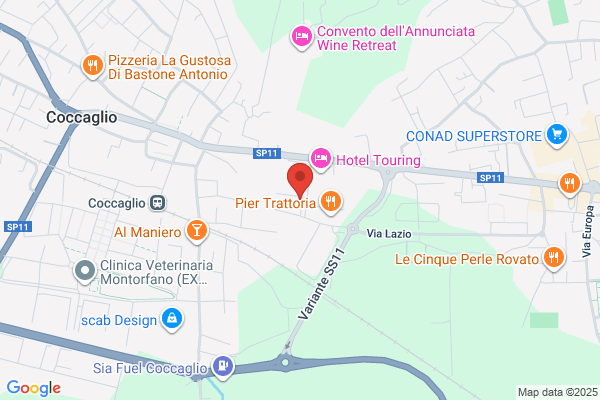600x400 pixels.
Task: Tap the Al Maniero bar marker
Action: pyautogui.click(x=197, y=231)
